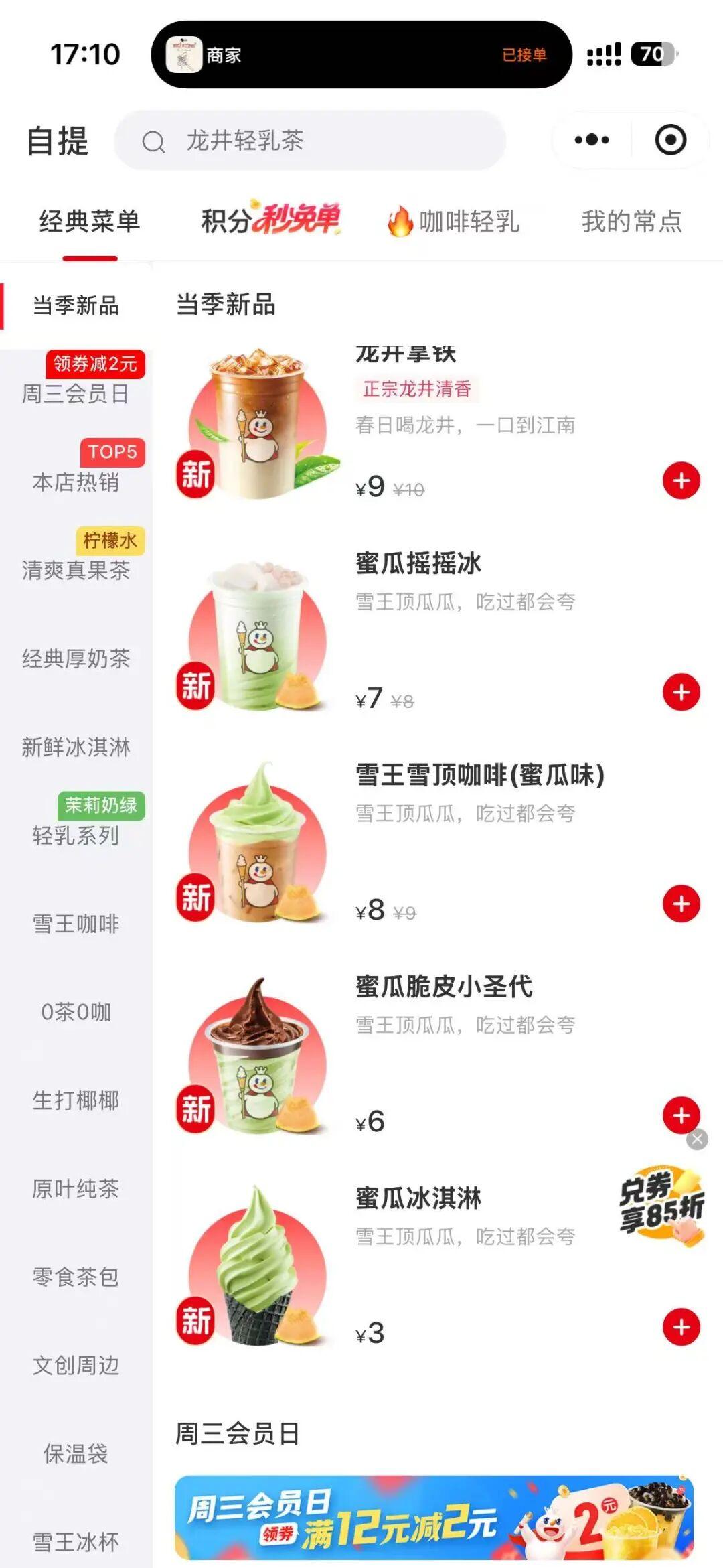Screen dimensions: 723x1568
Task: Add 雪王雪顶咖啡(蜜瓜味) to the cart
Action: [681, 904]
